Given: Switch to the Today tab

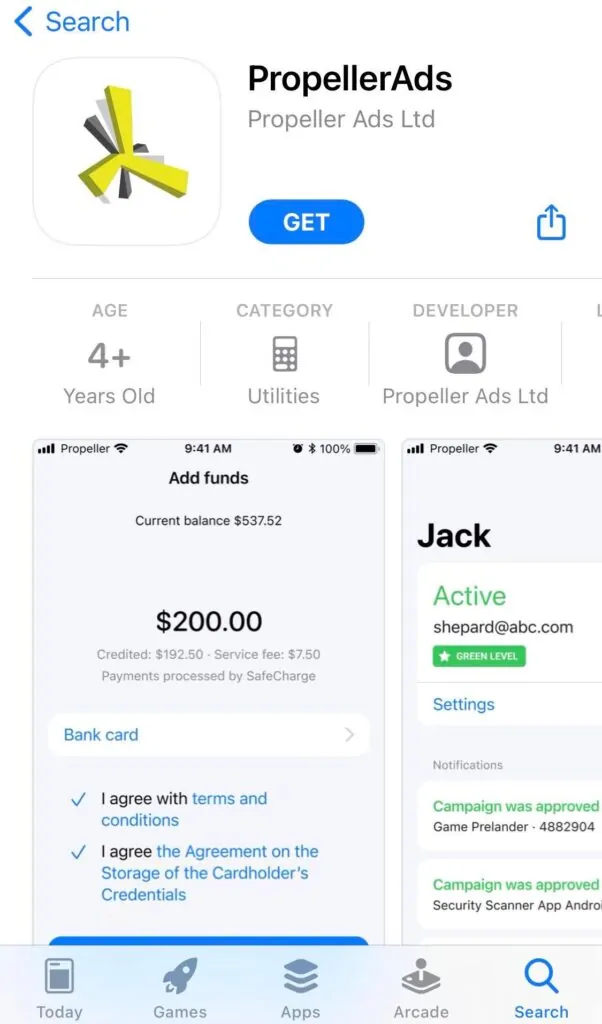Looking at the screenshot, I should pos(59,988).
